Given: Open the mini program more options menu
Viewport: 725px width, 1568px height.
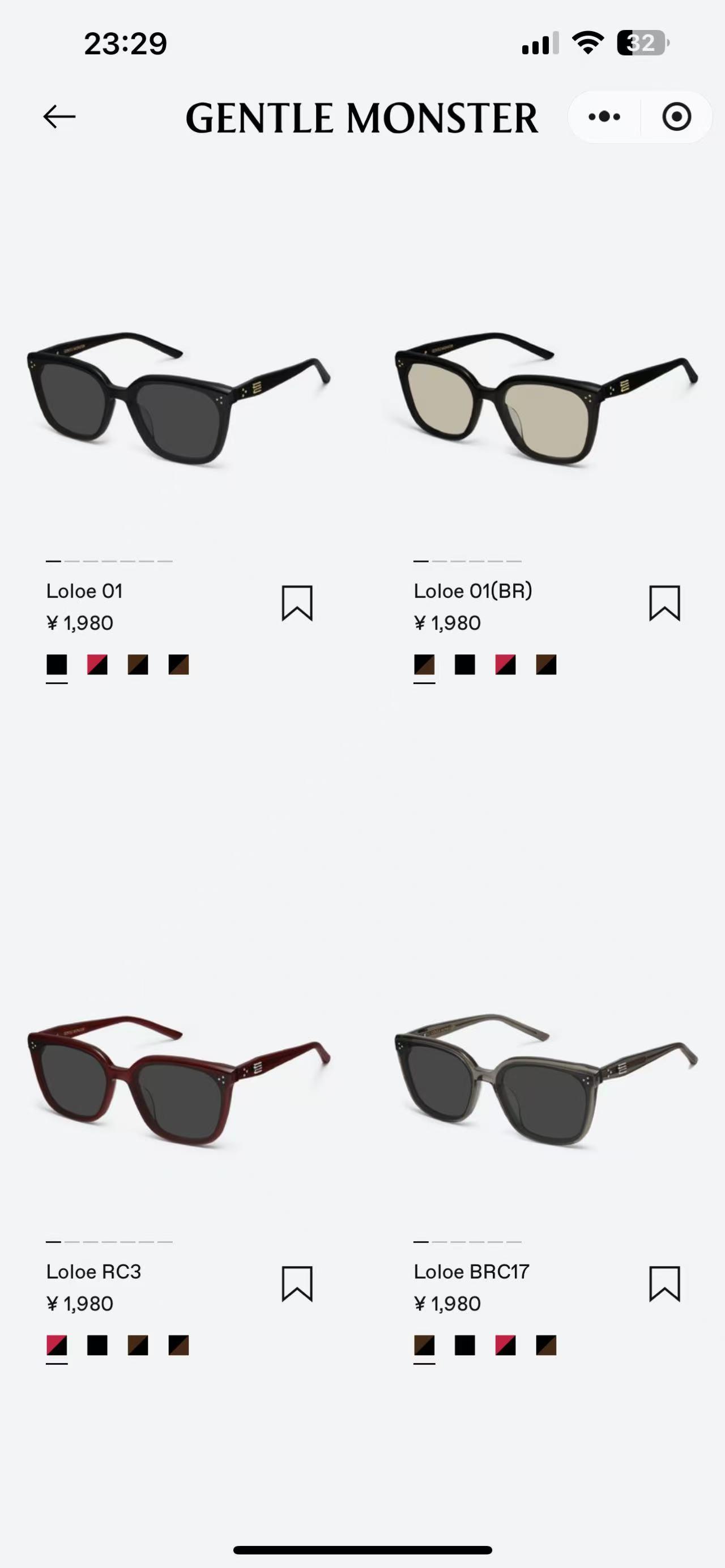Looking at the screenshot, I should pyautogui.click(x=604, y=117).
